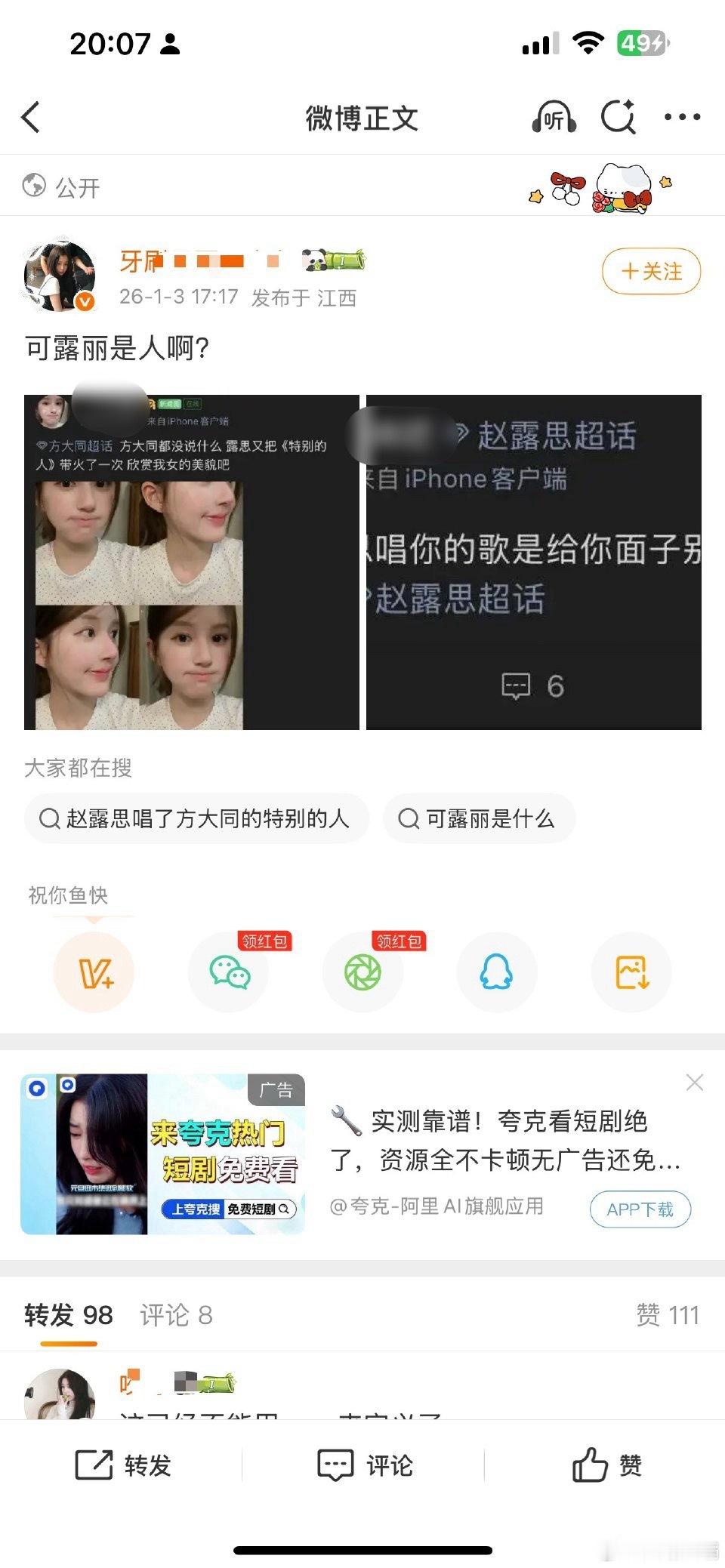The width and height of the screenshot is (725, 1568).
Task: Dismiss the Quark ad with the X
Action: pos(695,1083)
